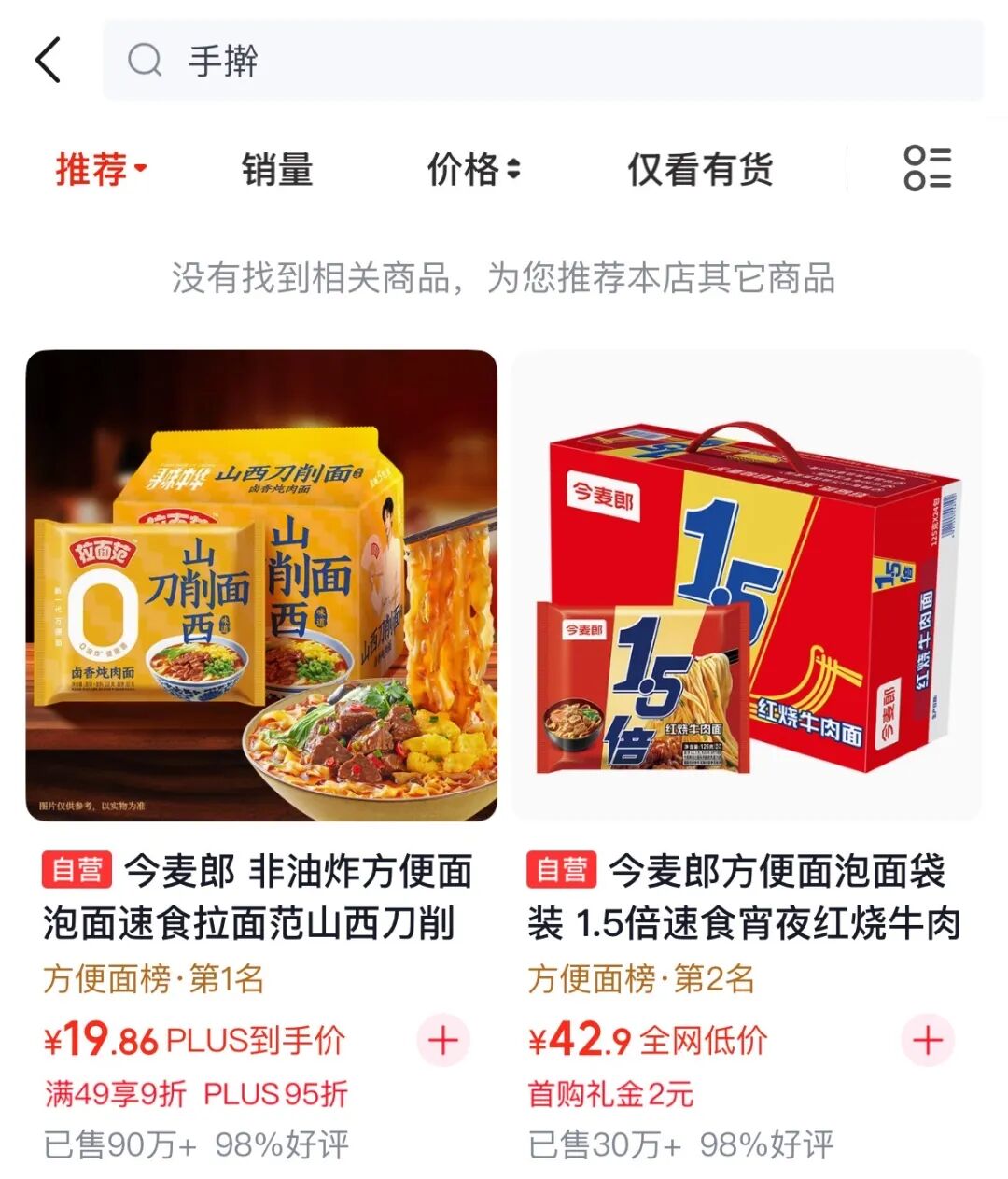Sort results by 价格
1008x1179 pixels.
click(474, 170)
